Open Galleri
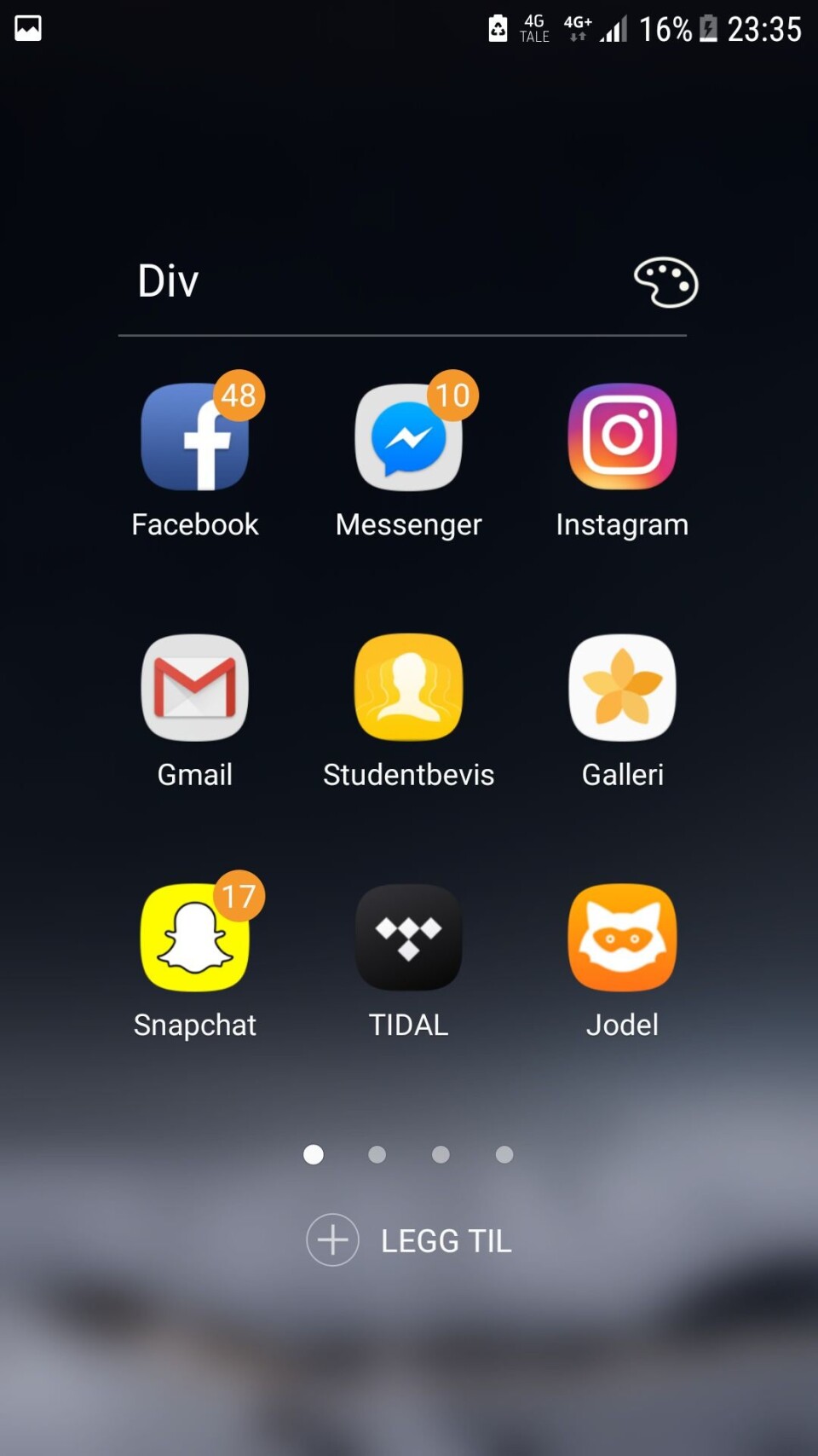818x1456 pixels. click(622, 687)
